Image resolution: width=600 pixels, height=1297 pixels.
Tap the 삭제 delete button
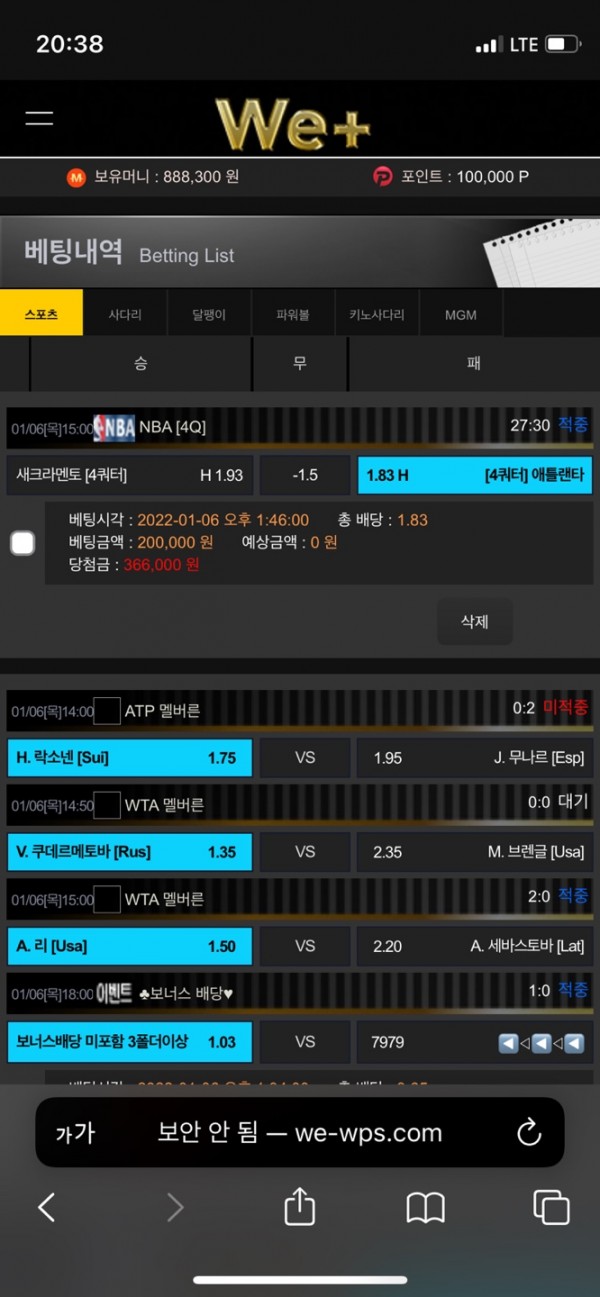(x=474, y=621)
